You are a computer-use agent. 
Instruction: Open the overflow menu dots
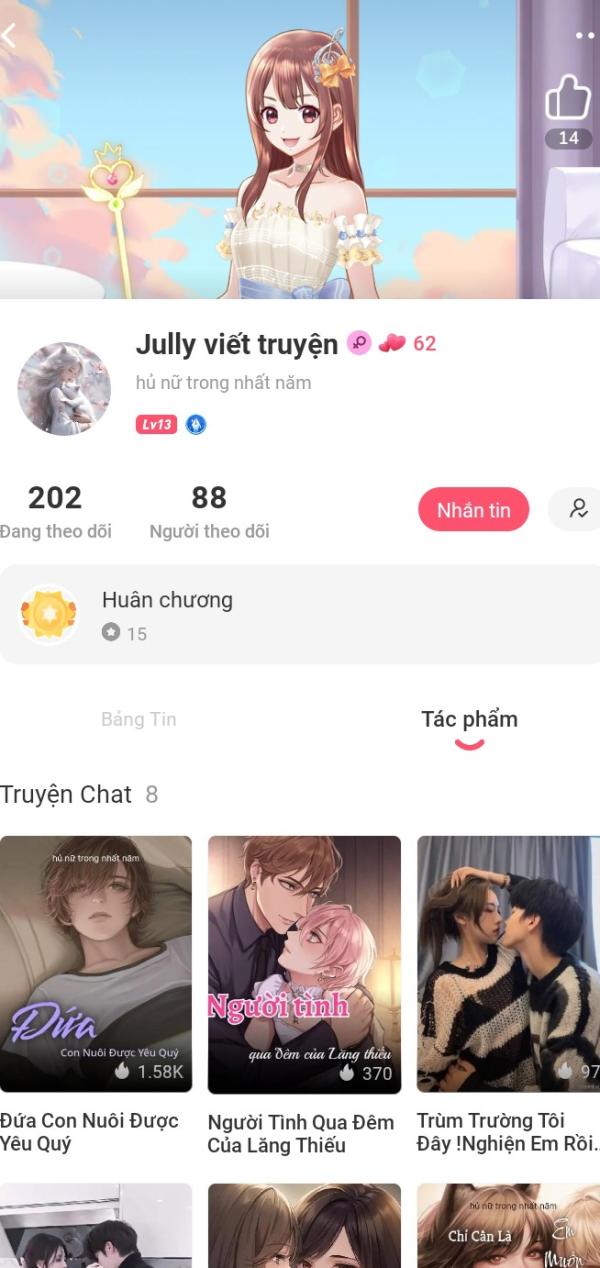[x=585, y=36]
